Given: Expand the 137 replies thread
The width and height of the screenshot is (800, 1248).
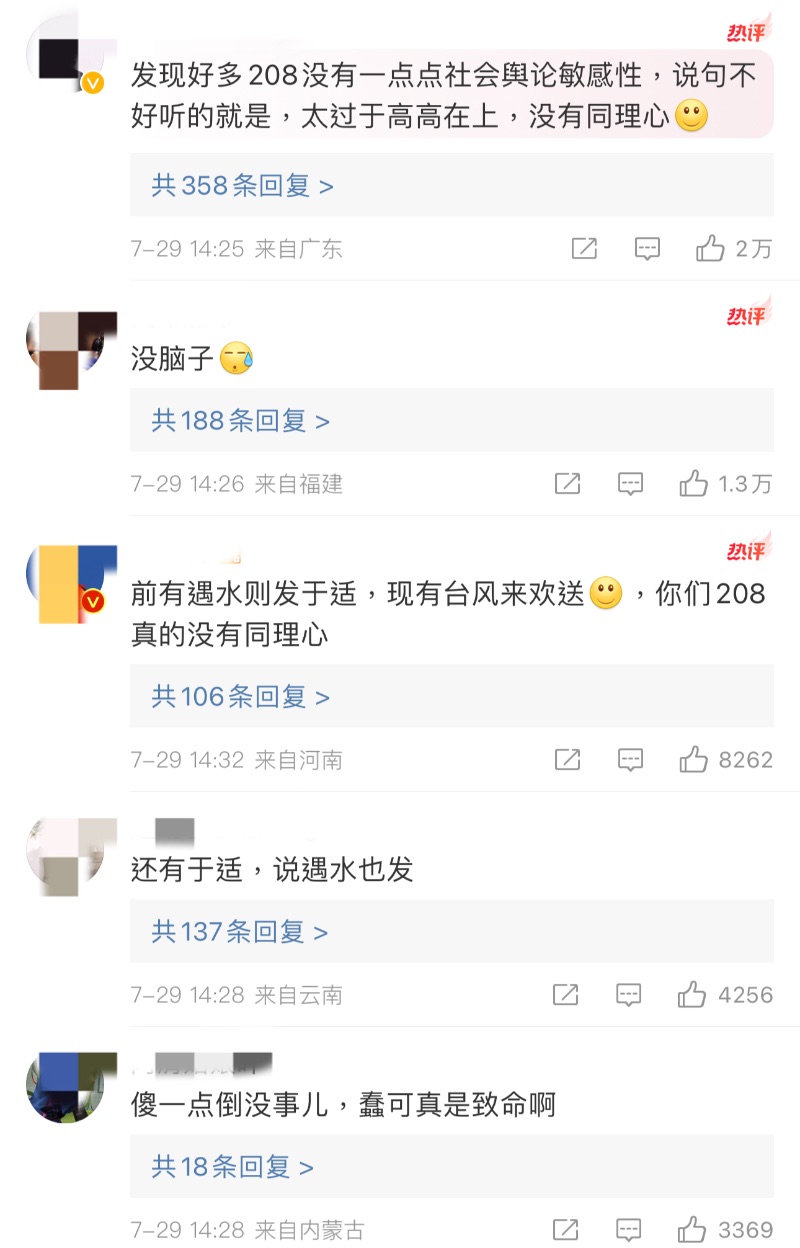Looking at the screenshot, I should (239, 932).
